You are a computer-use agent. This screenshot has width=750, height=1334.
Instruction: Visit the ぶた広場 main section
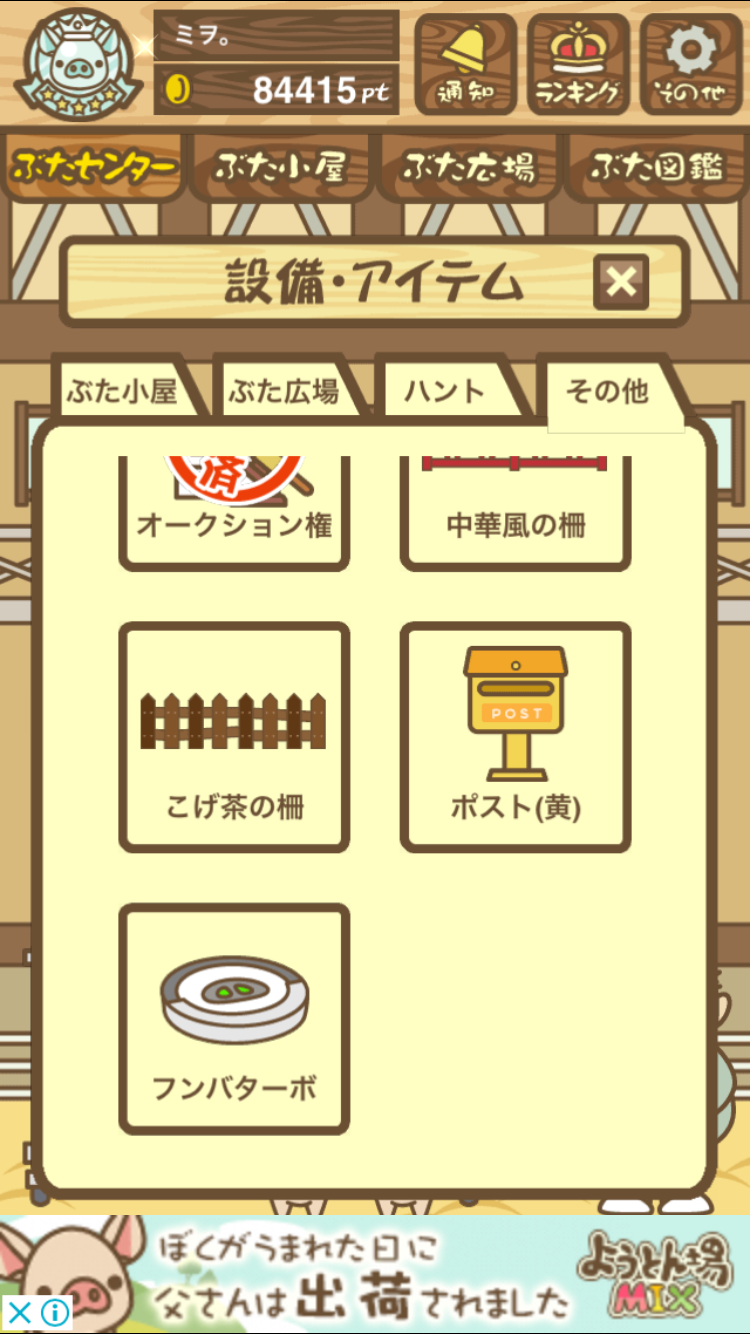pyautogui.click(x=468, y=167)
